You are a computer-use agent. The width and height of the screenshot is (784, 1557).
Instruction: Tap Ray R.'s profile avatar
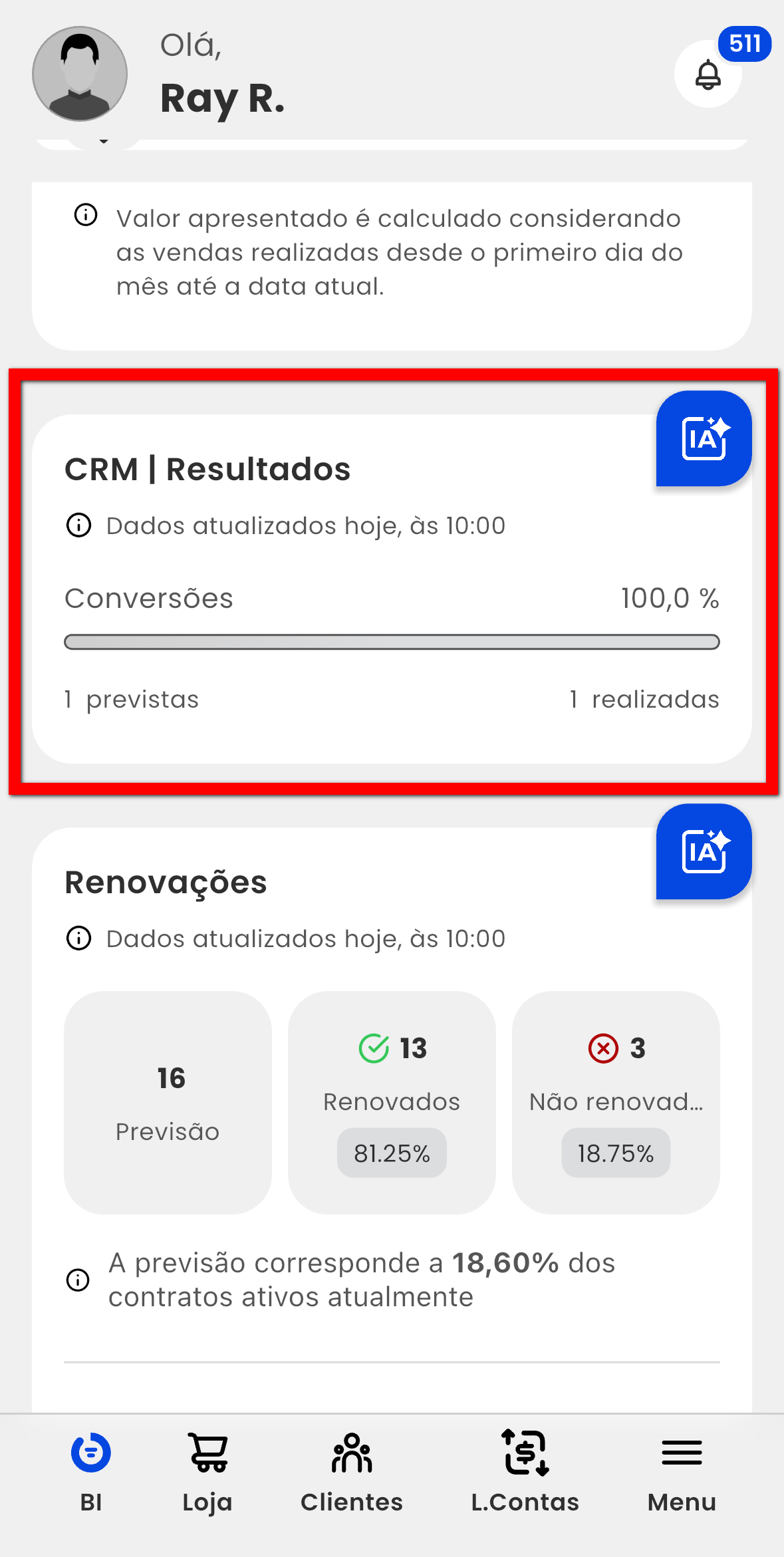click(x=80, y=74)
